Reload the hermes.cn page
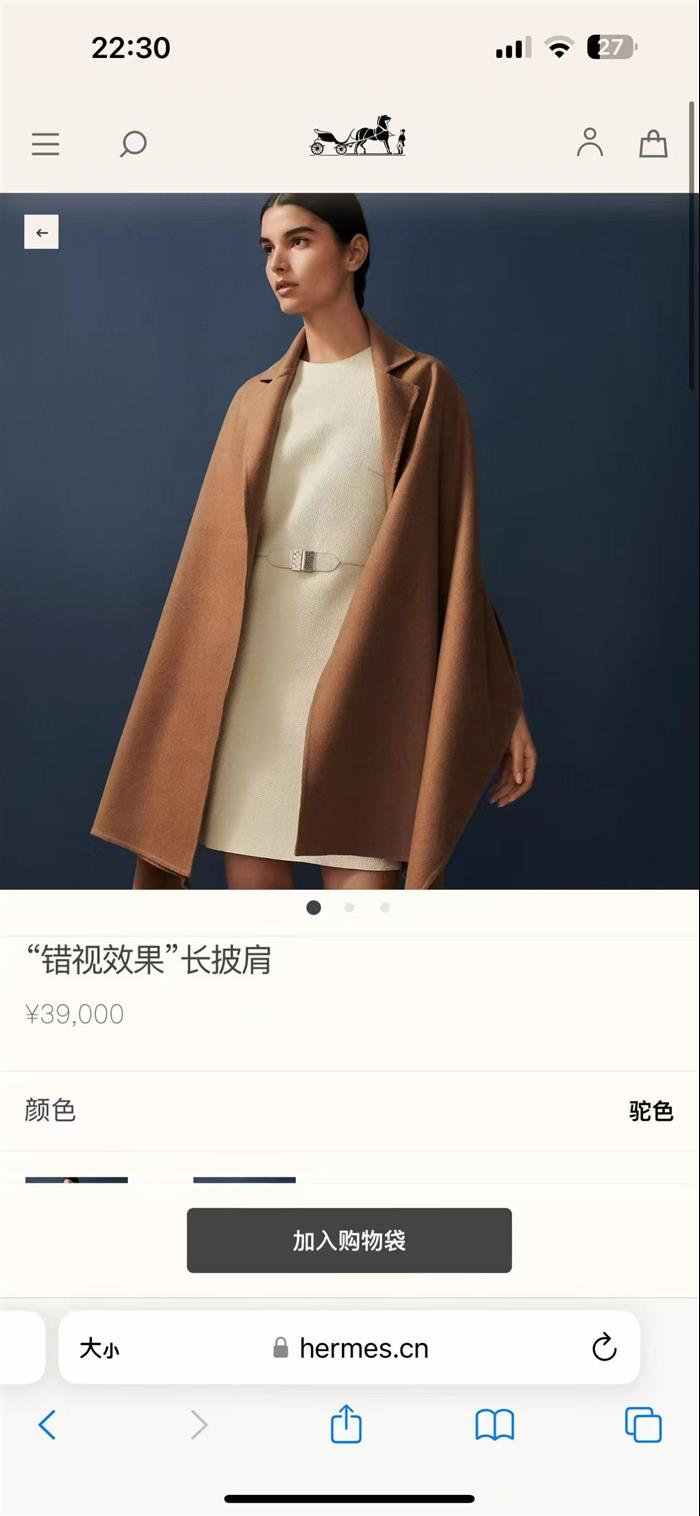The image size is (700, 1516). point(604,1348)
